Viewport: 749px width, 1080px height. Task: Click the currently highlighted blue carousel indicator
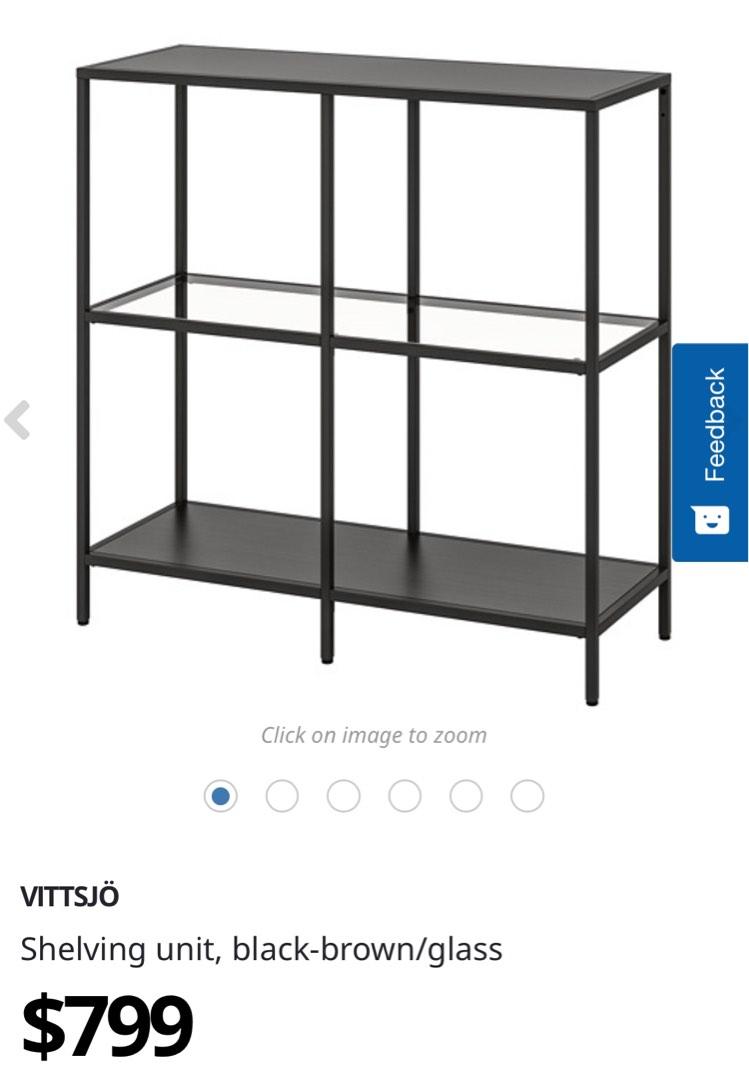pyautogui.click(x=222, y=797)
